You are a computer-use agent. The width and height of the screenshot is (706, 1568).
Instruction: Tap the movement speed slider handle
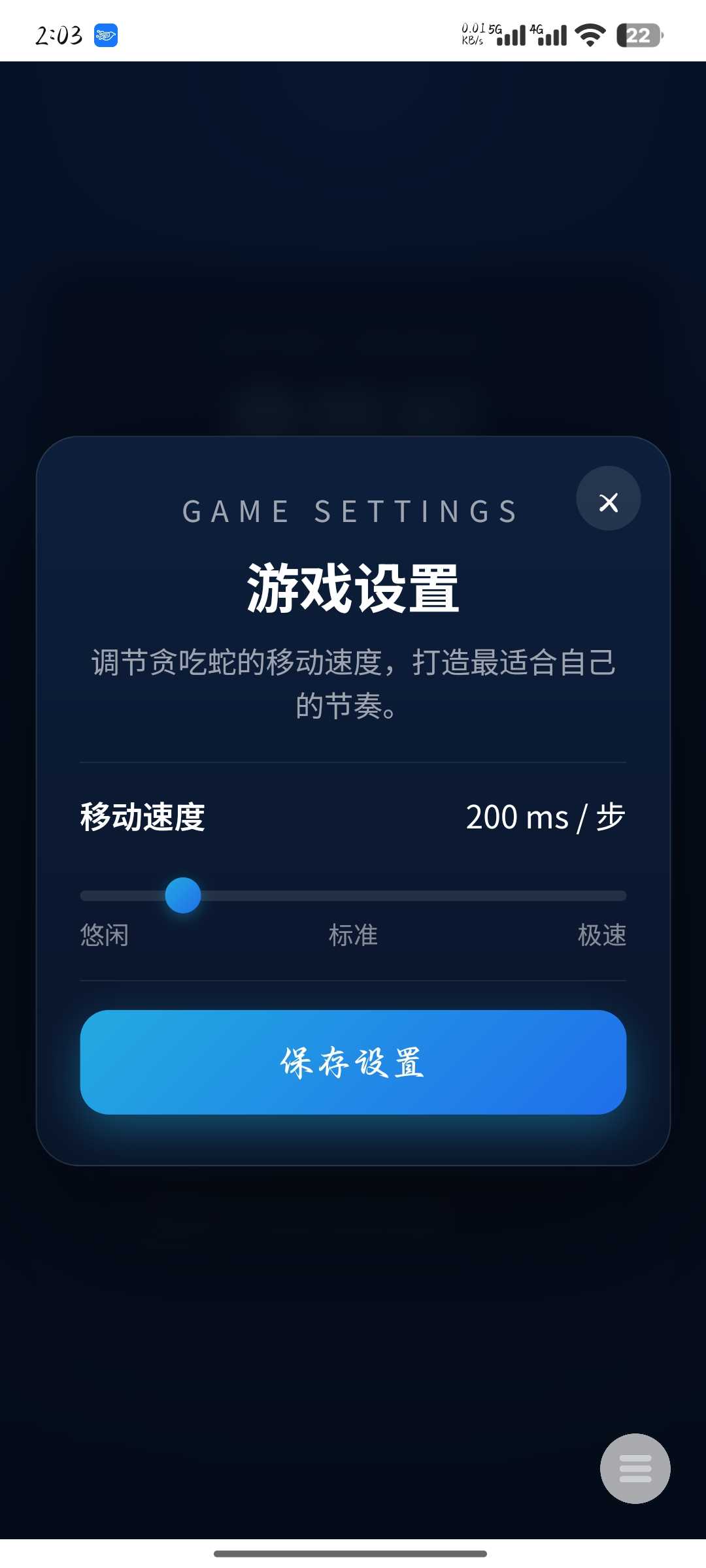pyautogui.click(x=183, y=895)
